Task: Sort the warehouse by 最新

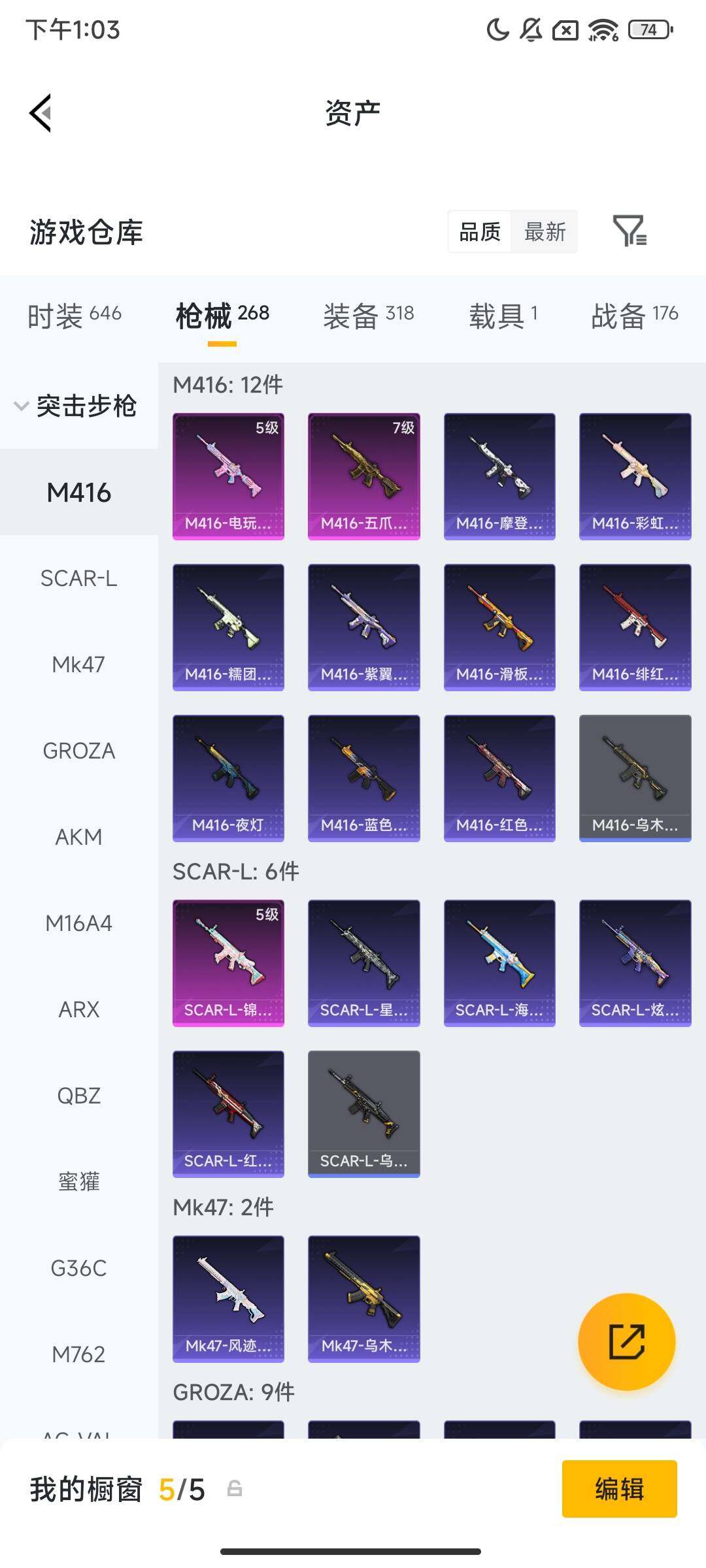Action: [545, 231]
